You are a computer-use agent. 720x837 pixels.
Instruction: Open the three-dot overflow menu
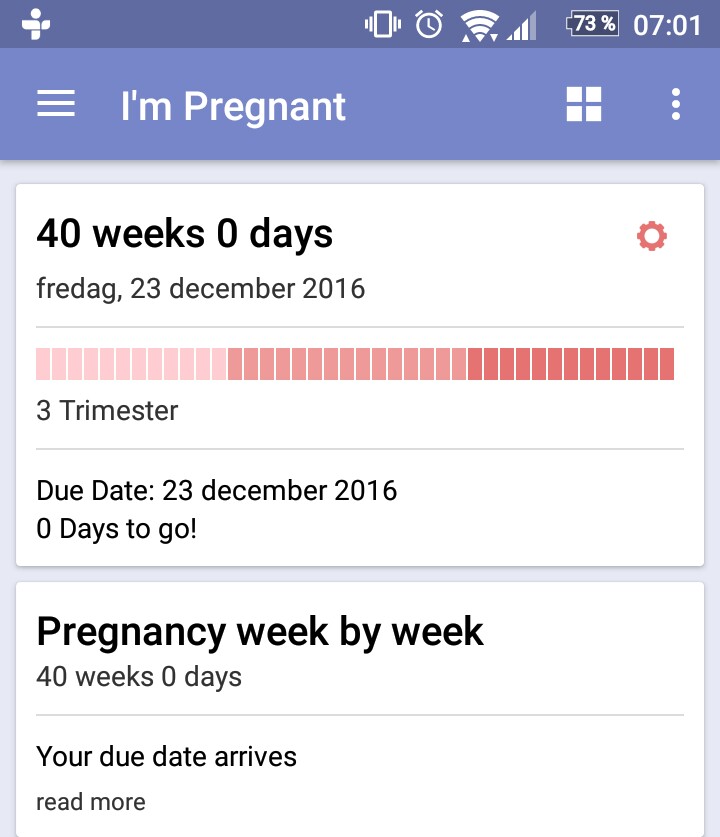[677, 104]
